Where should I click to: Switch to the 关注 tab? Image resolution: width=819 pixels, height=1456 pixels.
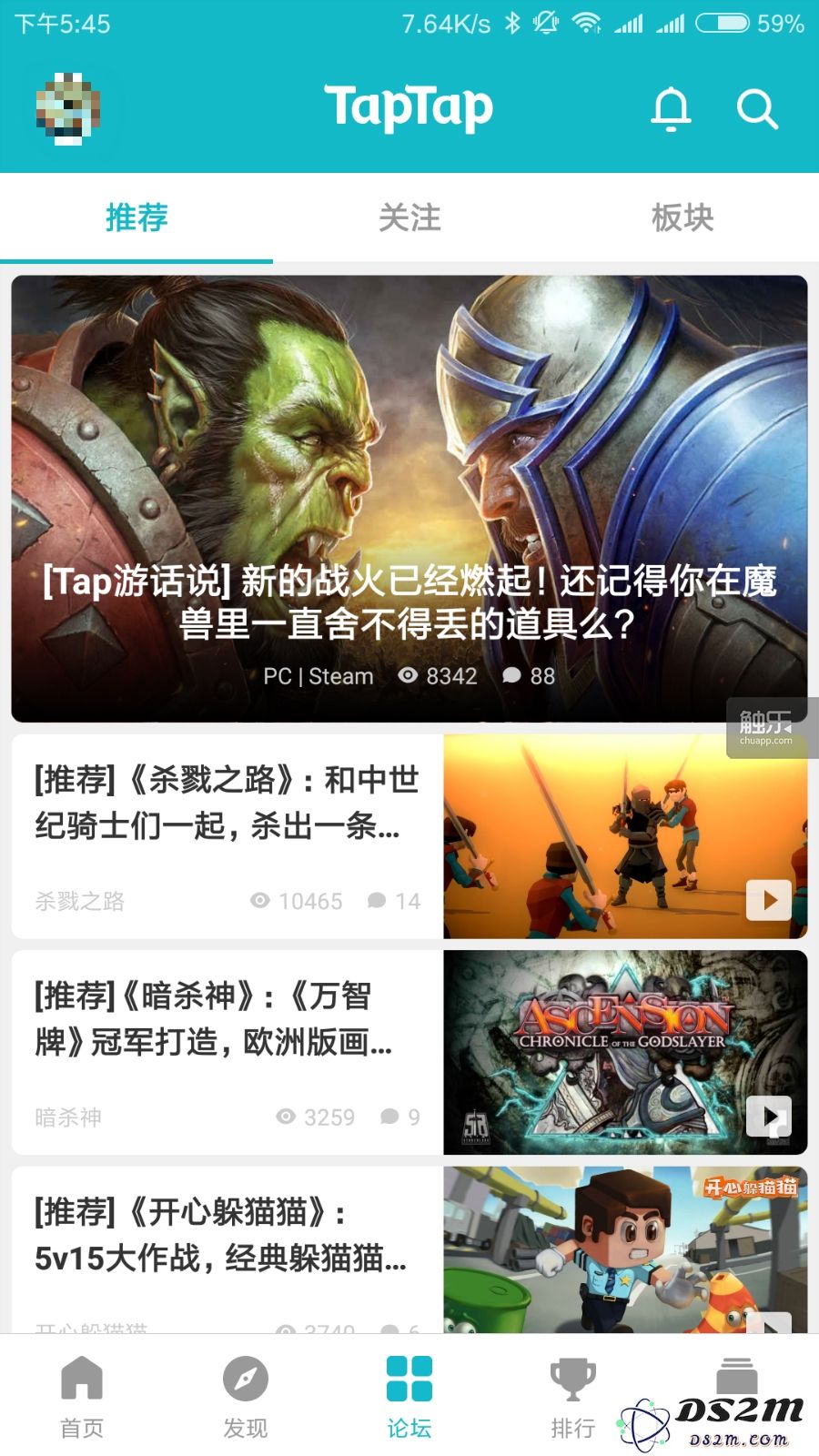coord(409,217)
